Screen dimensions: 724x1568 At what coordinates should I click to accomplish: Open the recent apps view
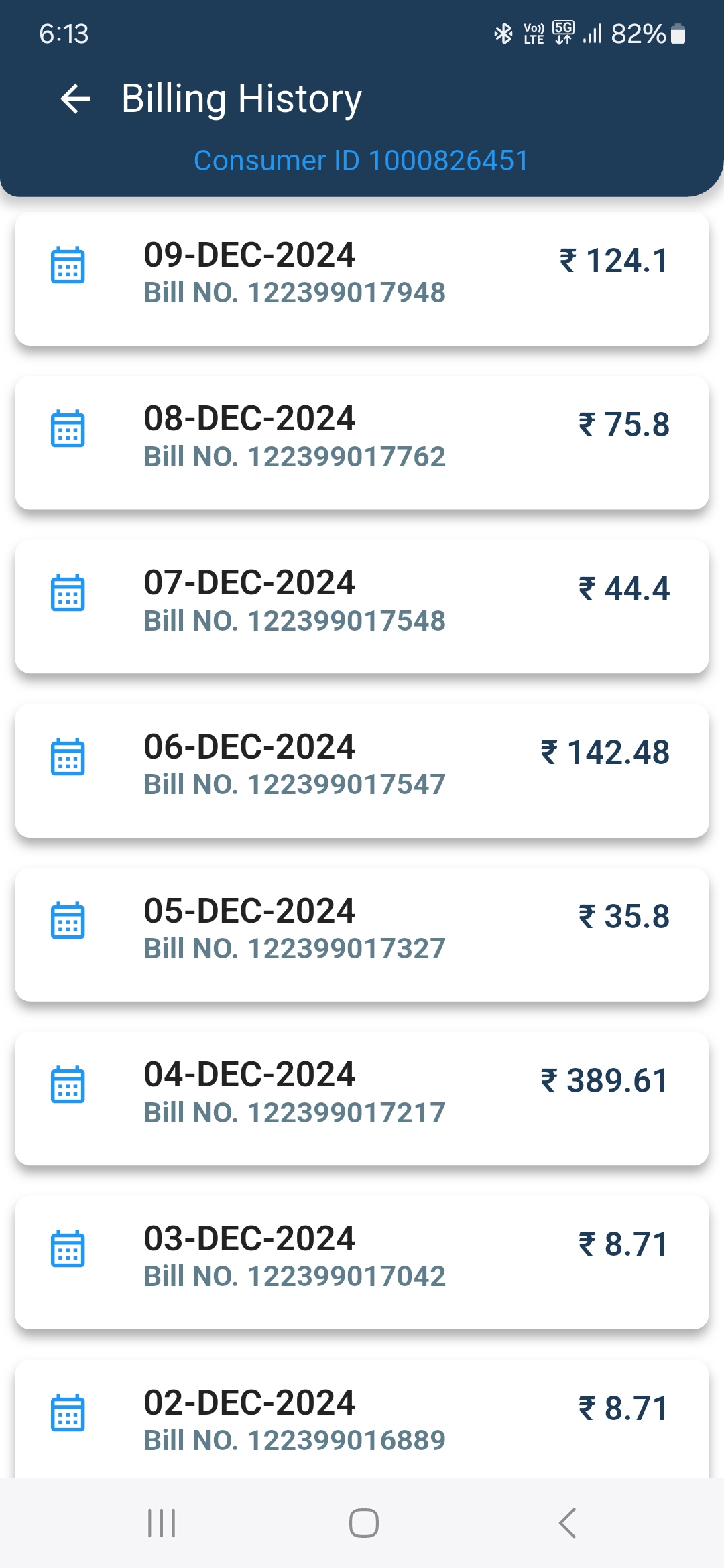[162, 1522]
